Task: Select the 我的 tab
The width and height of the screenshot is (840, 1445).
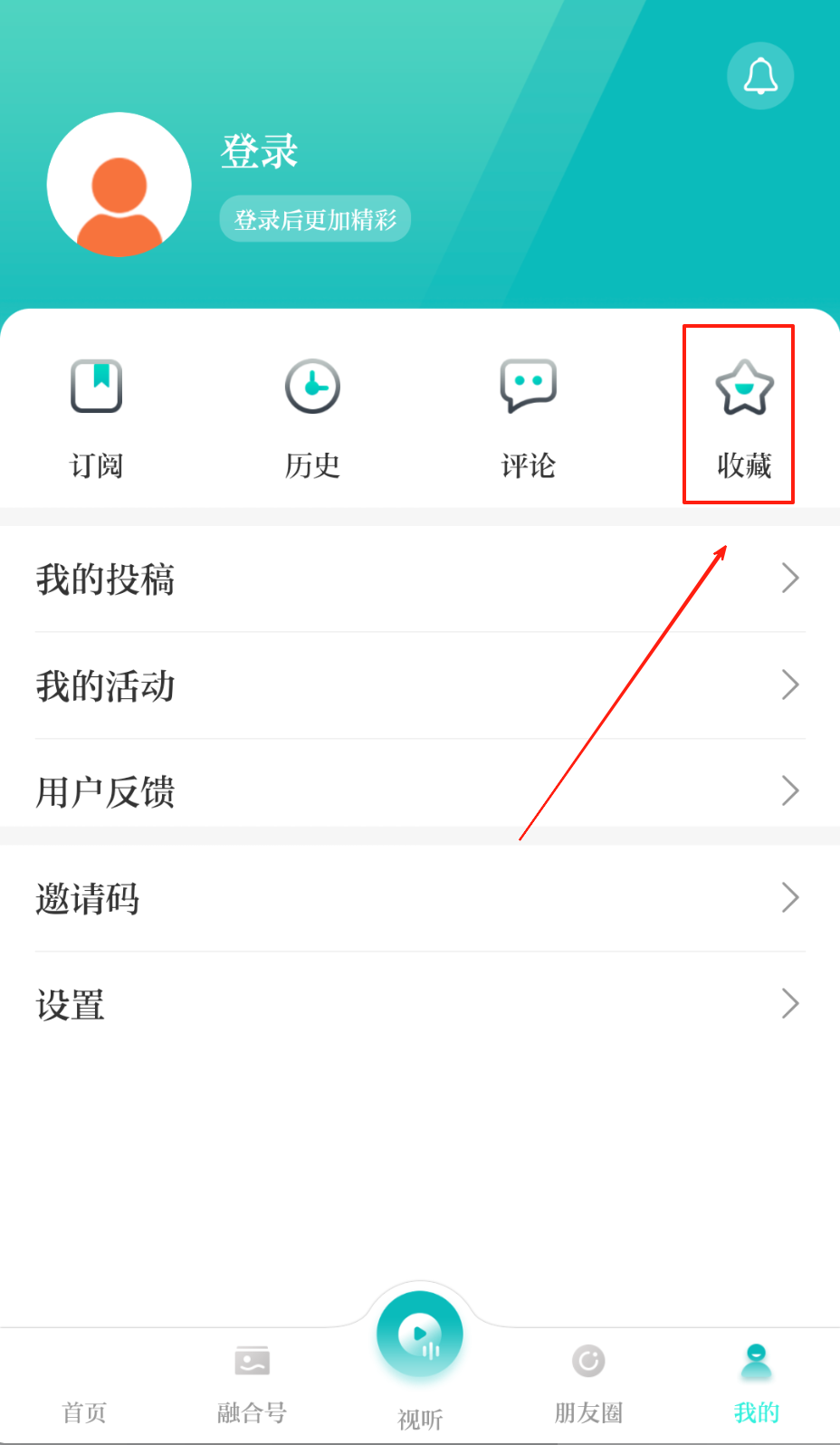Action: point(756,1385)
